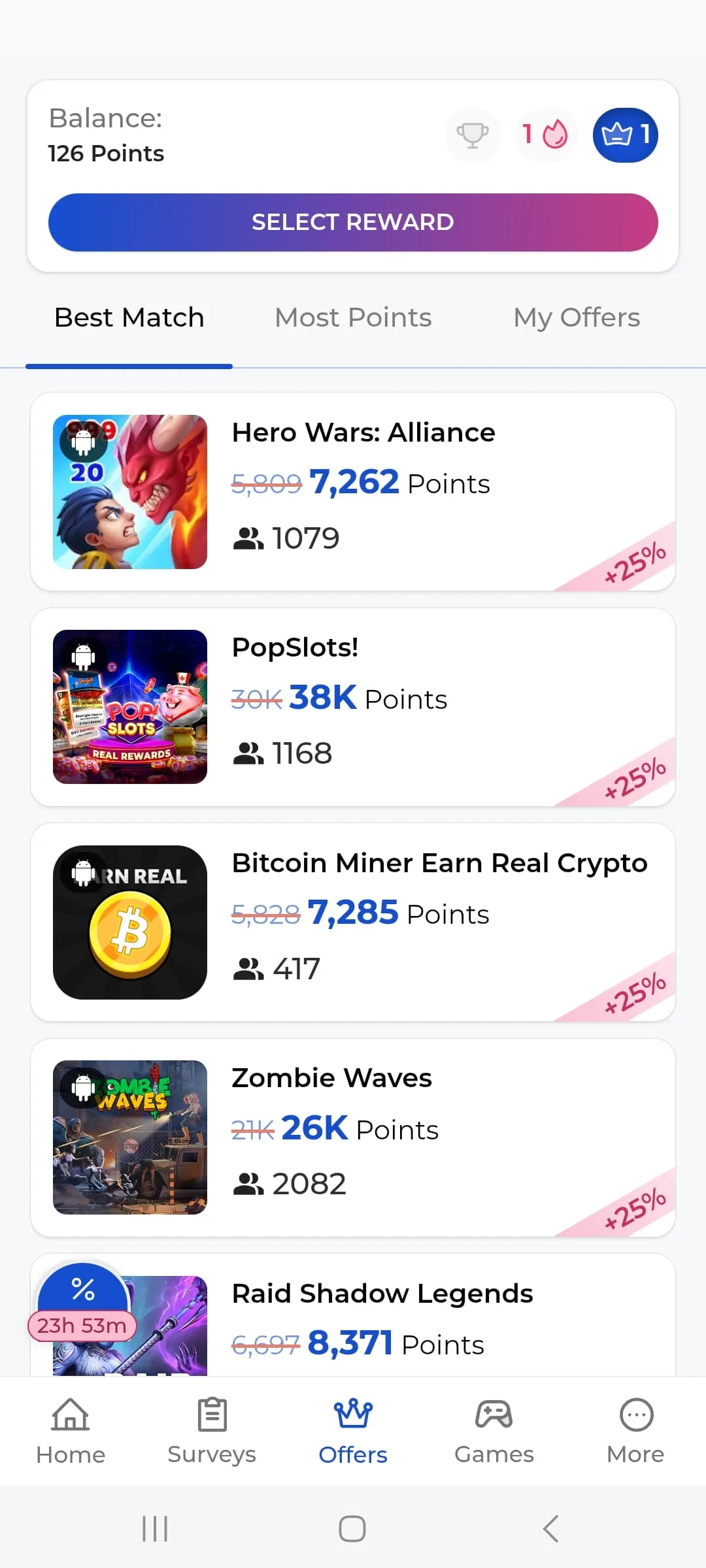Open the More menu
Viewport: 706px width, 1568px height.
click(x=635, y=1431)
